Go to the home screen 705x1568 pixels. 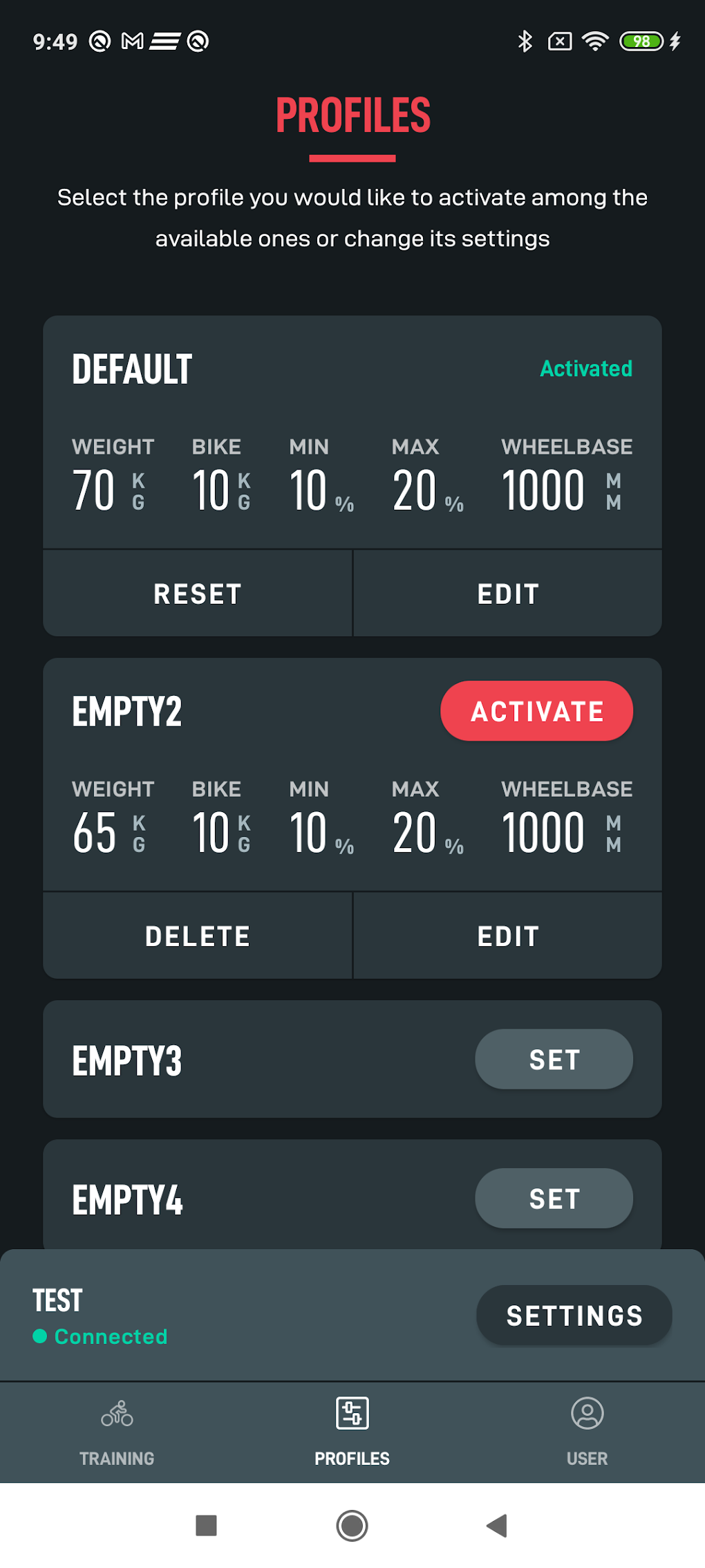pyautogui.click(x=352, y=1525)
